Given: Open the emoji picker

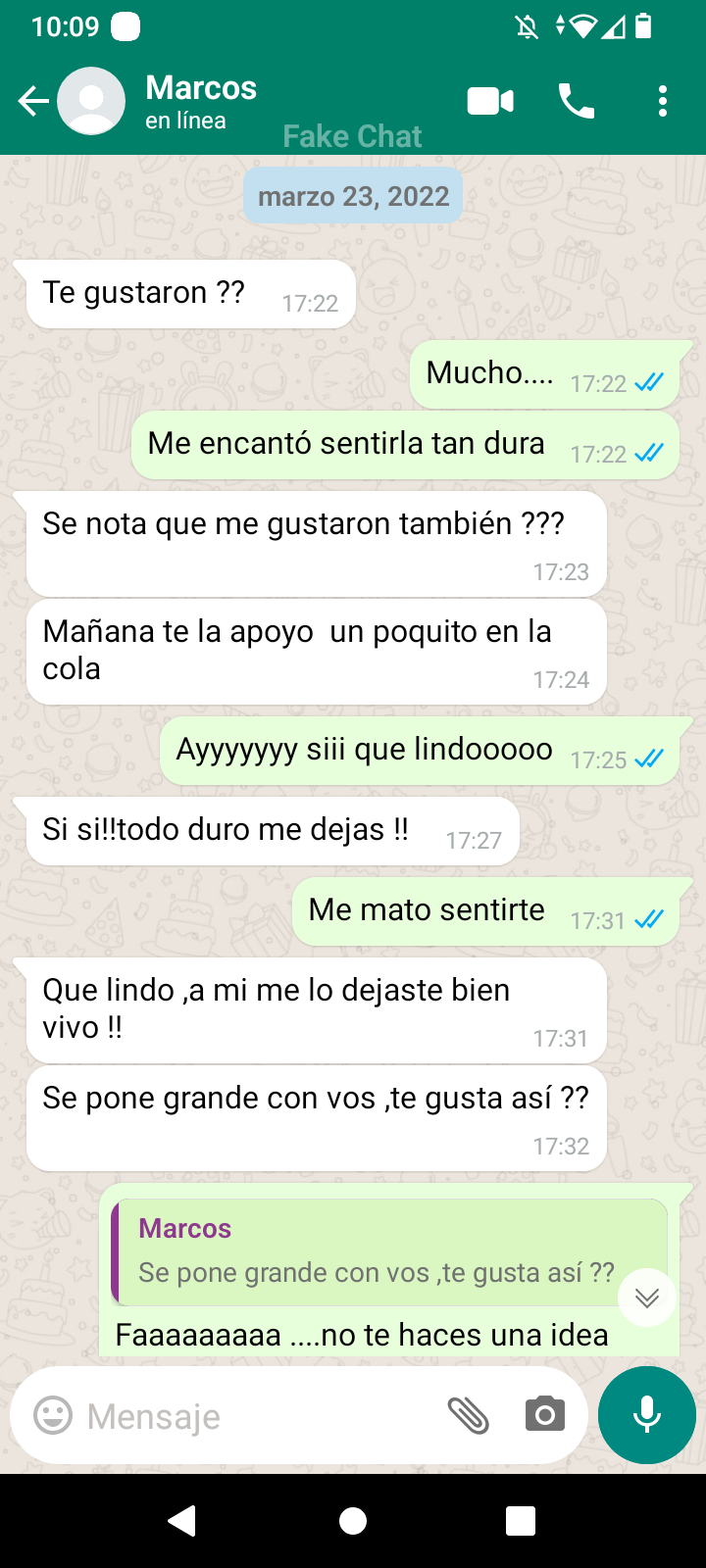Looking at the screenshot, I should (53, 1415).
